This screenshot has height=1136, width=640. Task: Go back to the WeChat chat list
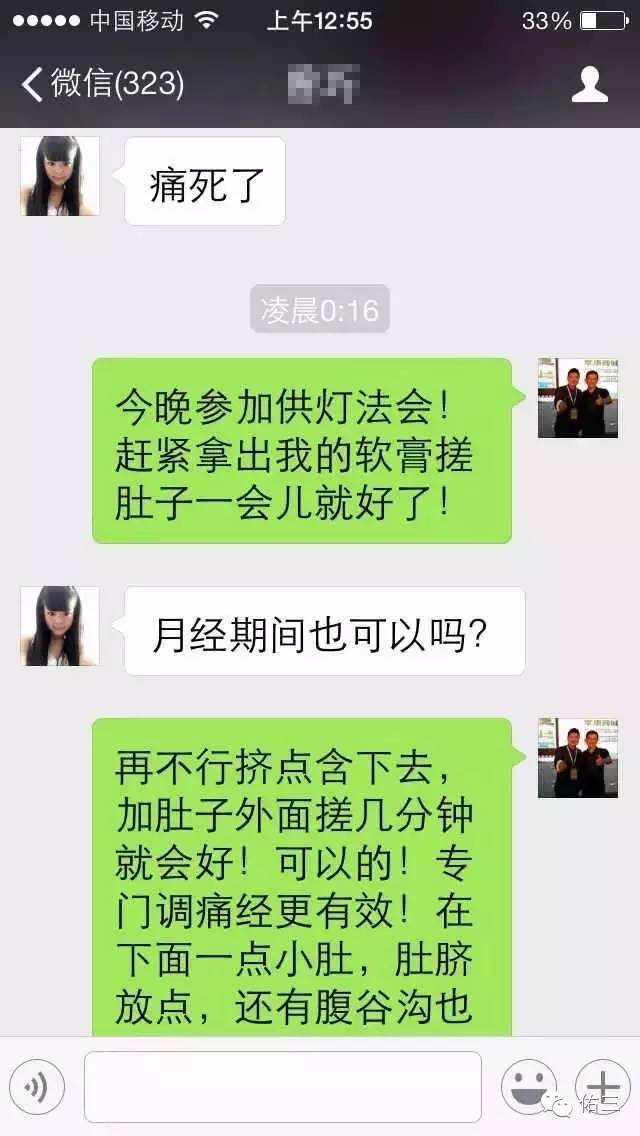click(100, 84)
